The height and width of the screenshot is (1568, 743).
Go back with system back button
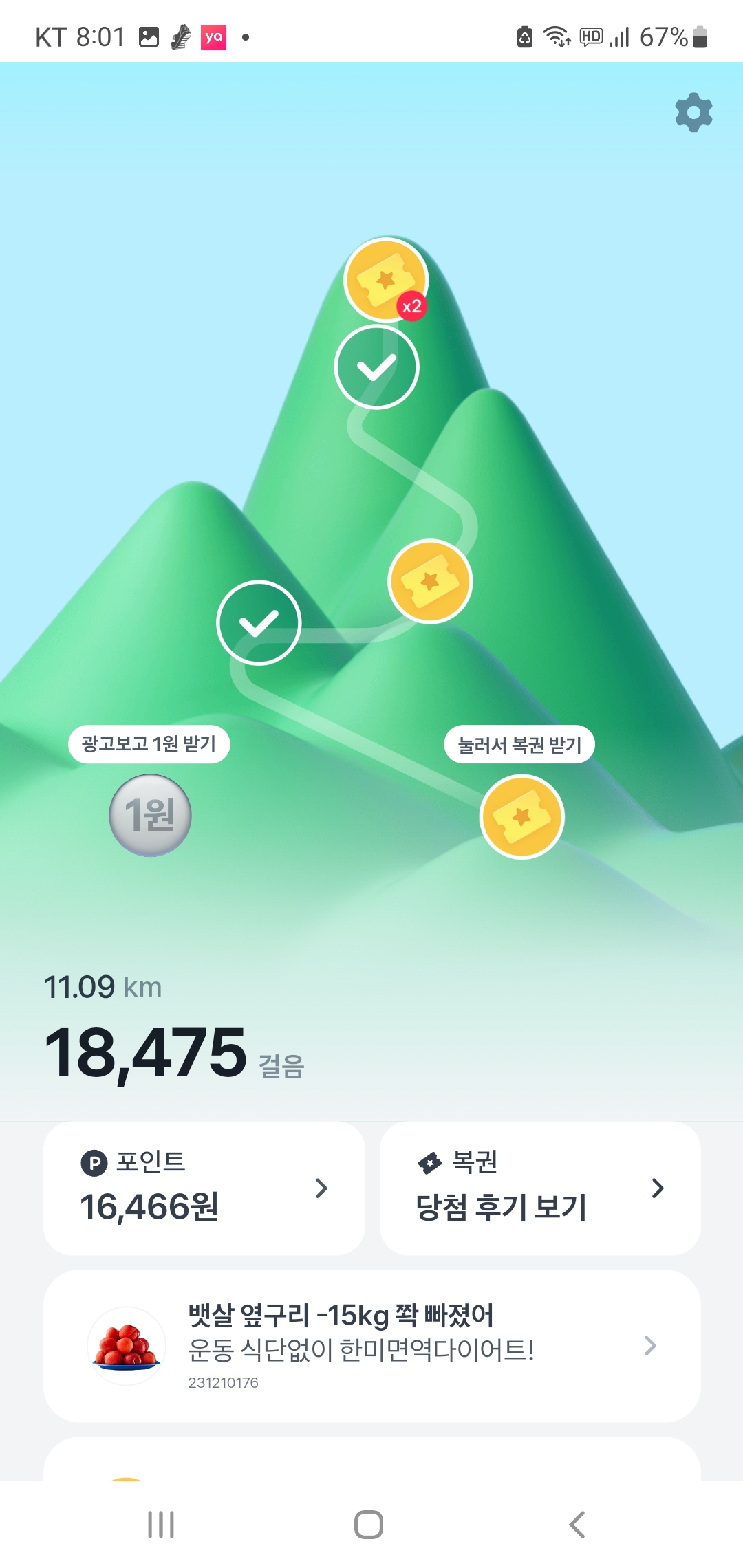(577, 1525)
